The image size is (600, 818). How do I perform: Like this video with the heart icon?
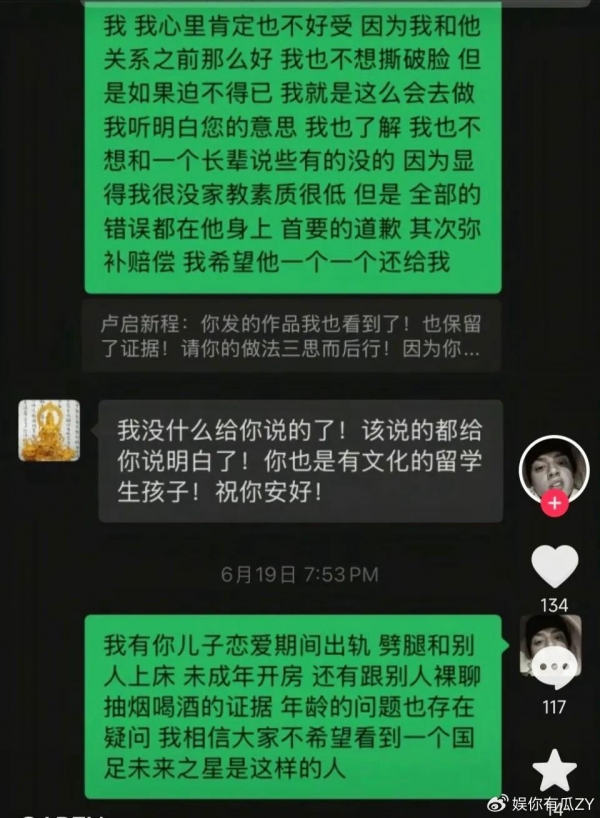pyautogui.click(x=553, y=566)
